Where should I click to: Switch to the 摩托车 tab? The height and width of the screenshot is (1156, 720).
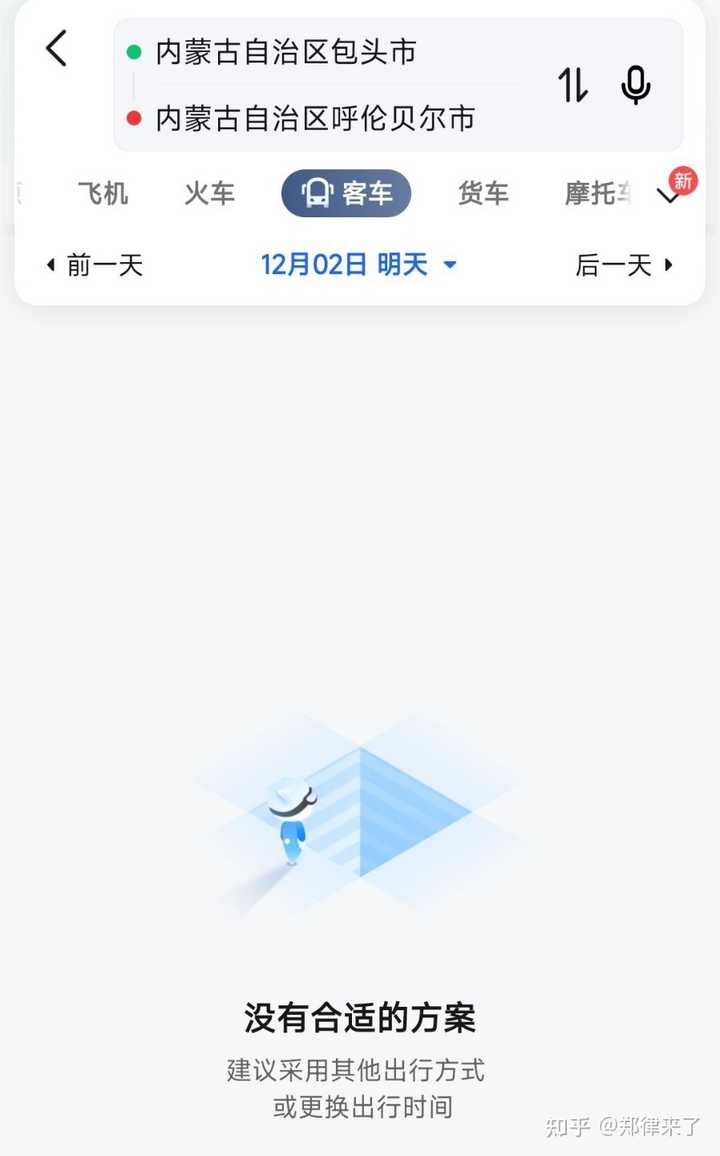coord(598,193)
